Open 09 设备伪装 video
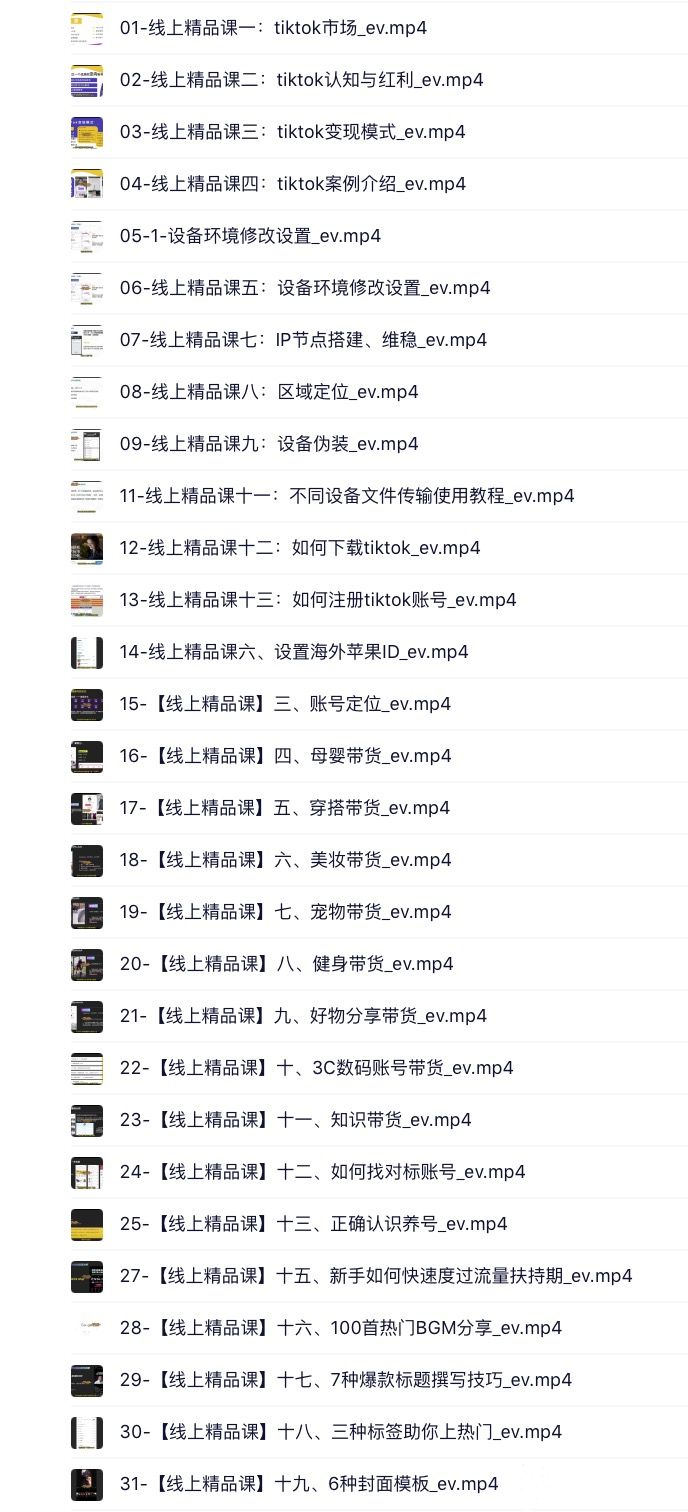Image resolution: width=688 pixels, height=1512 pixels. point(269,444)
